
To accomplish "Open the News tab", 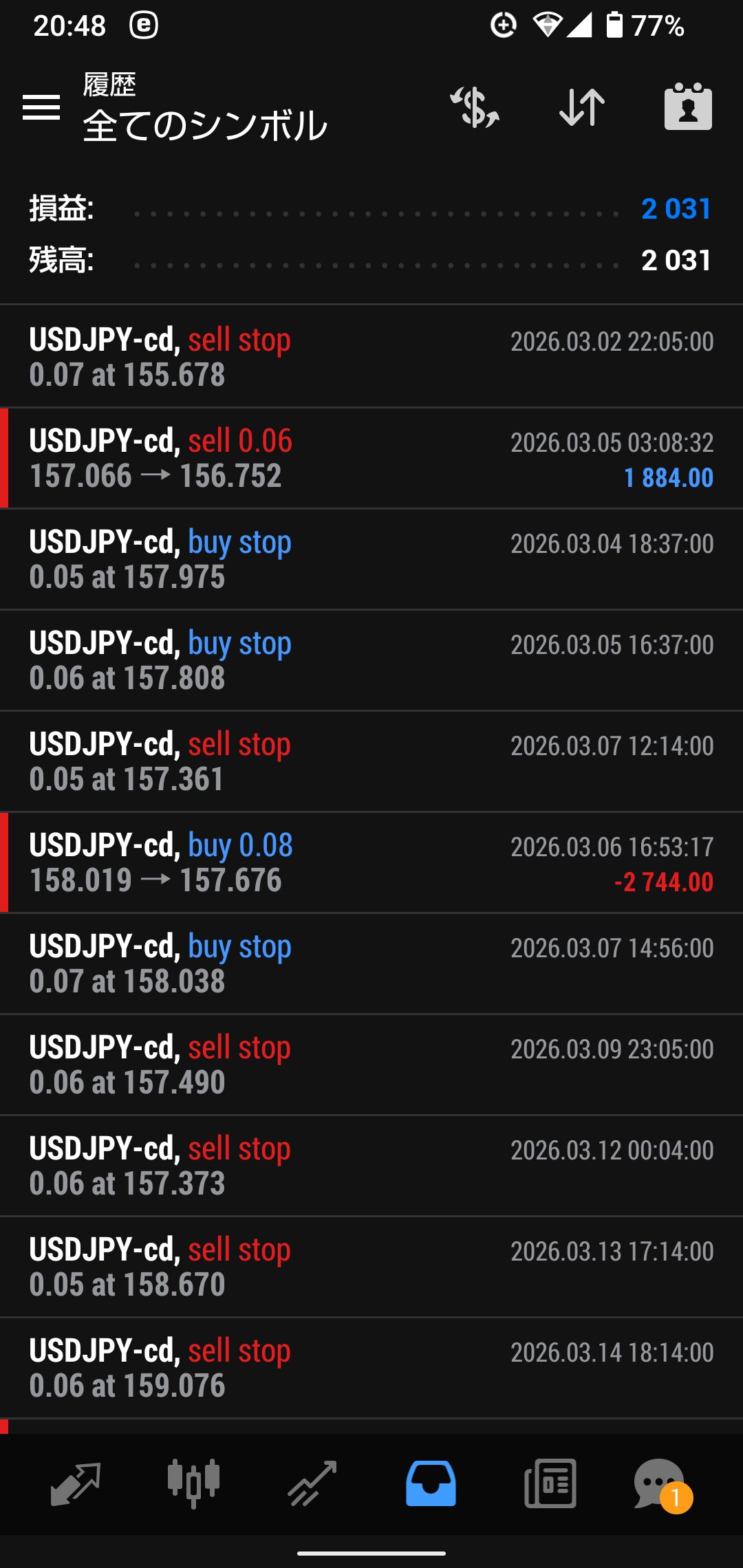I will [550, 1483].
